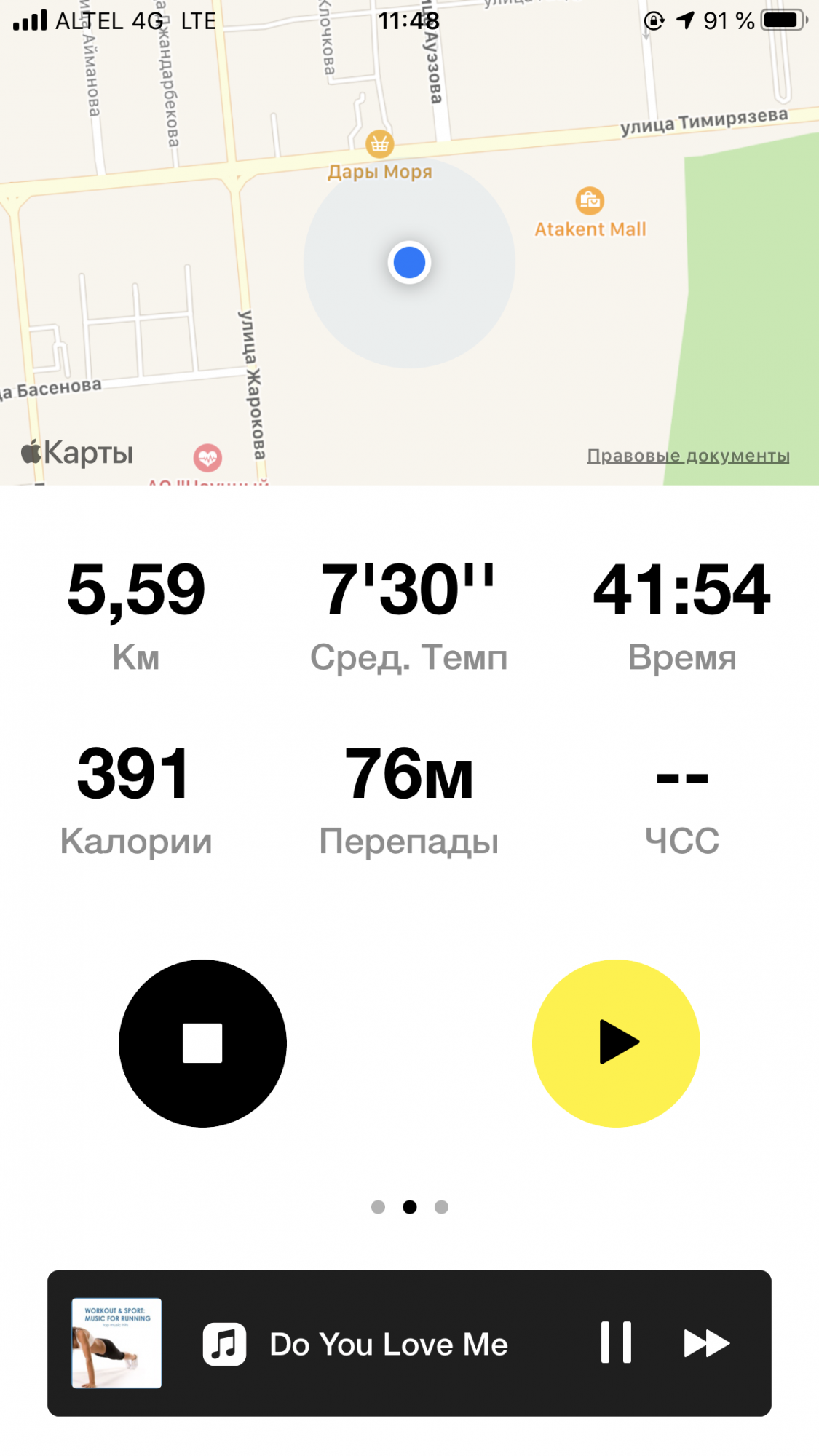Tap the first page indicator dot

point(378,1207)
